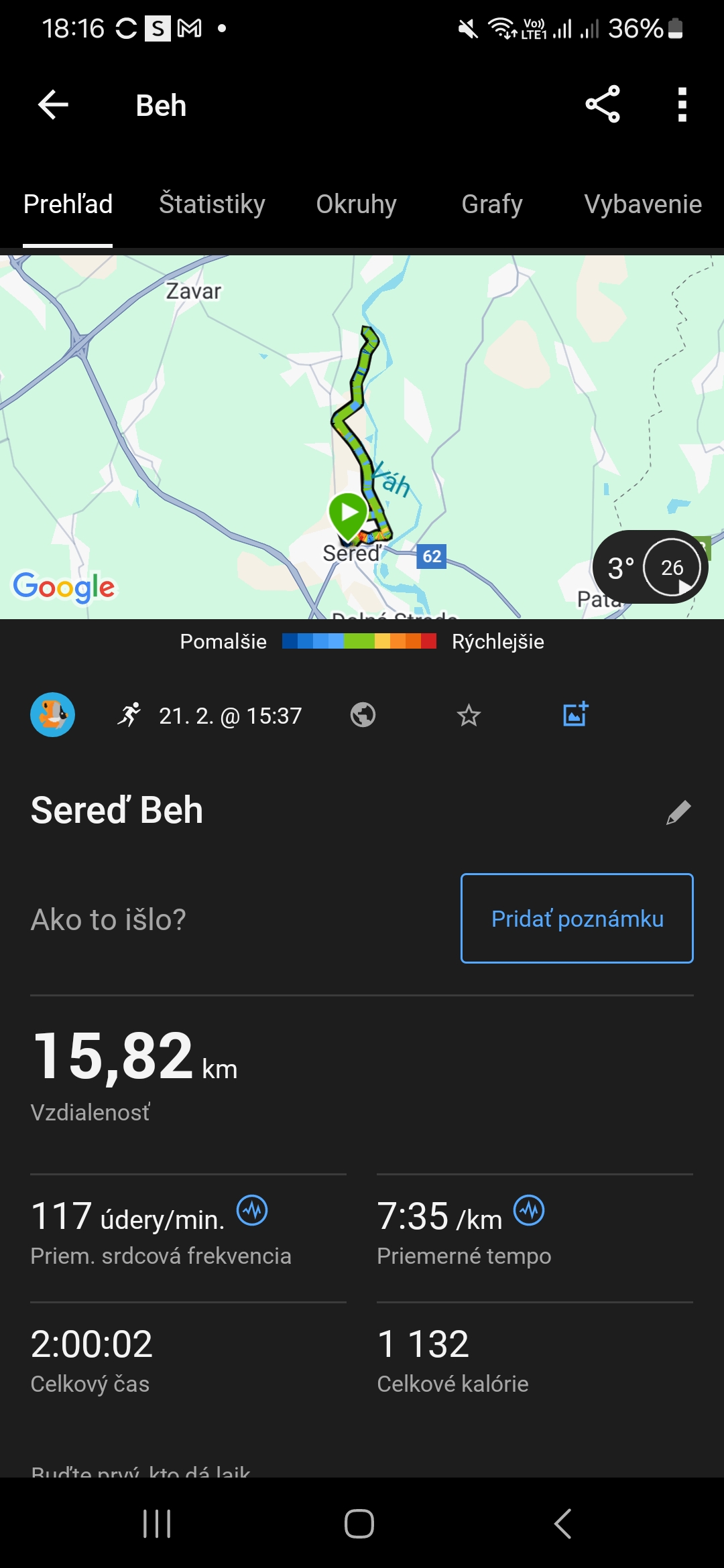The image size is (724, 1568).
Task: Open pace insight icon beside 7:35 /km
Action: (529, 1211)
